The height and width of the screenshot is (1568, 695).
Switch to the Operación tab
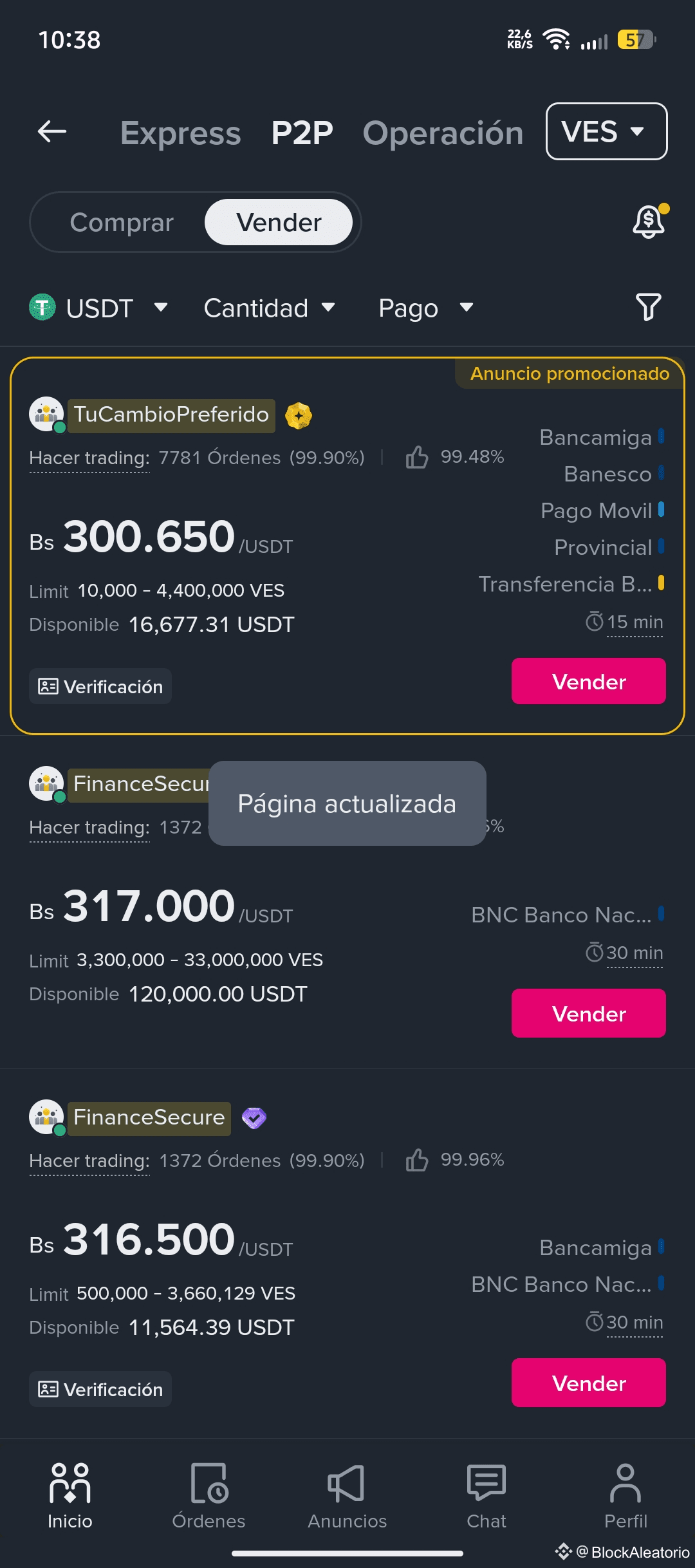(x=443, y=133)
